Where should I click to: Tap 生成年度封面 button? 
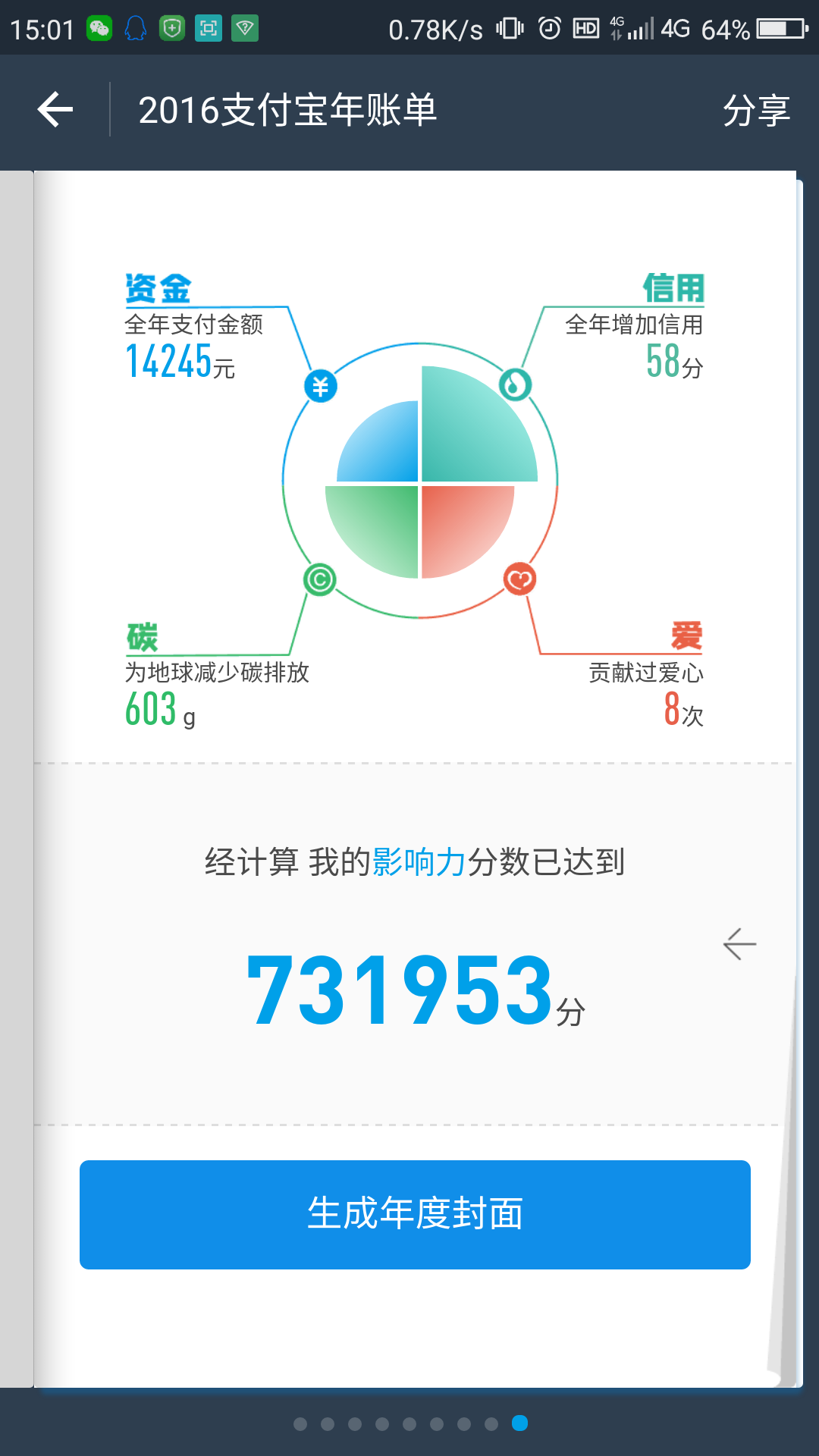[x=415, y=1214]
